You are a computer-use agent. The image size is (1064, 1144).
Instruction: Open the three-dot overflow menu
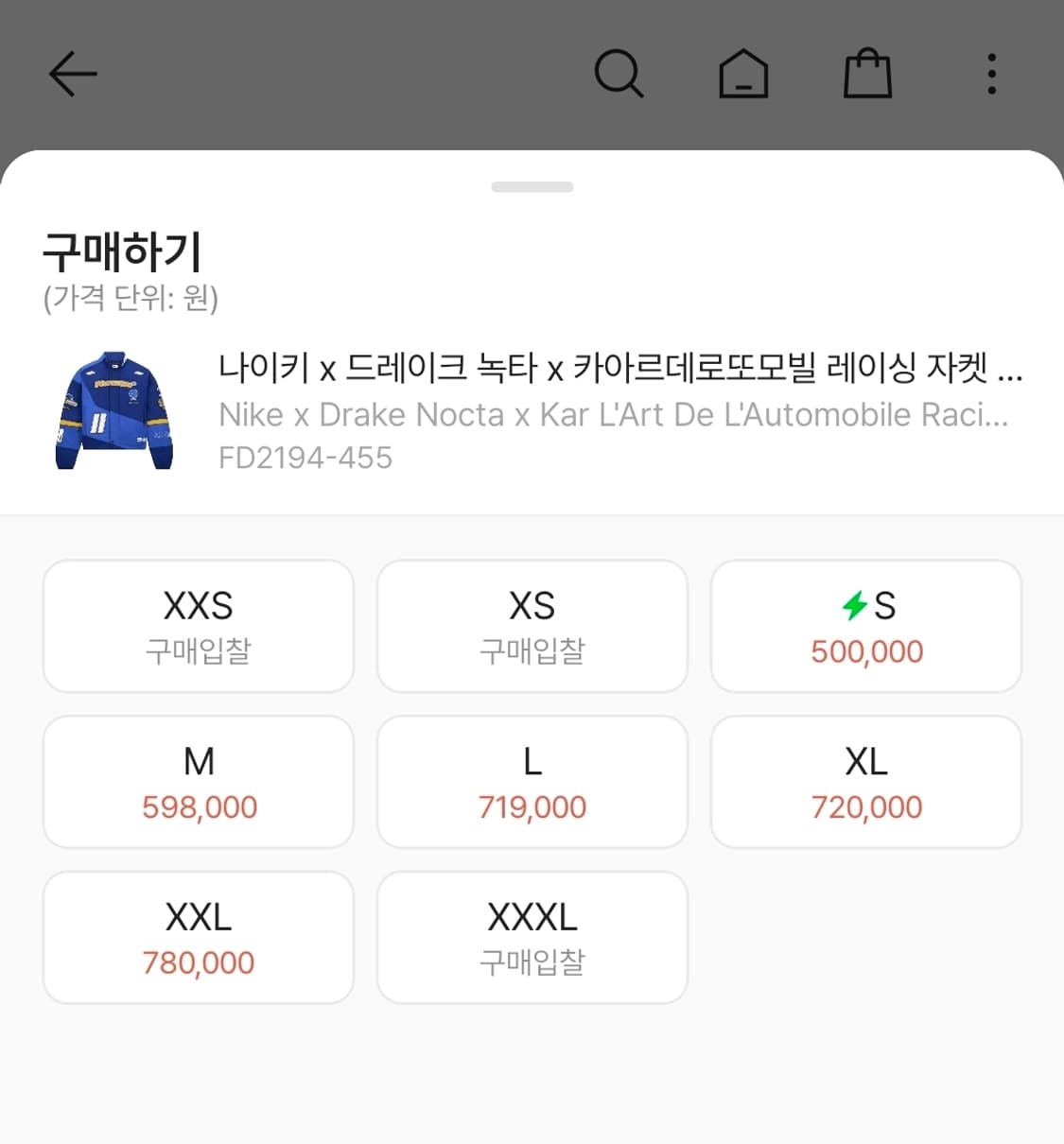tap(990, 73)
